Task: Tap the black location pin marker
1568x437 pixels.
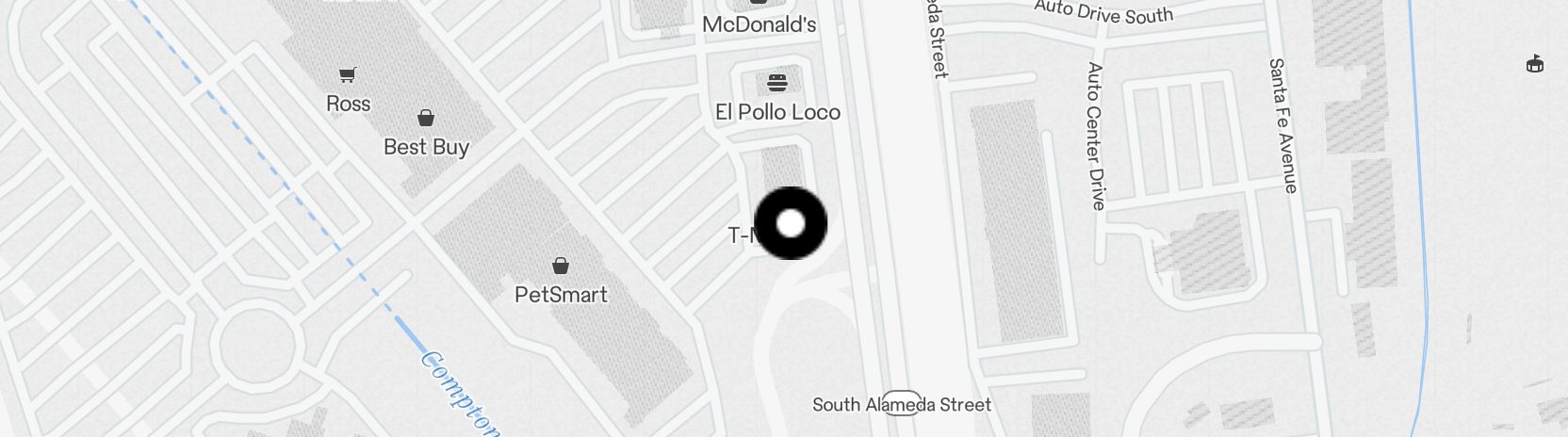Action: pos(791,223)
